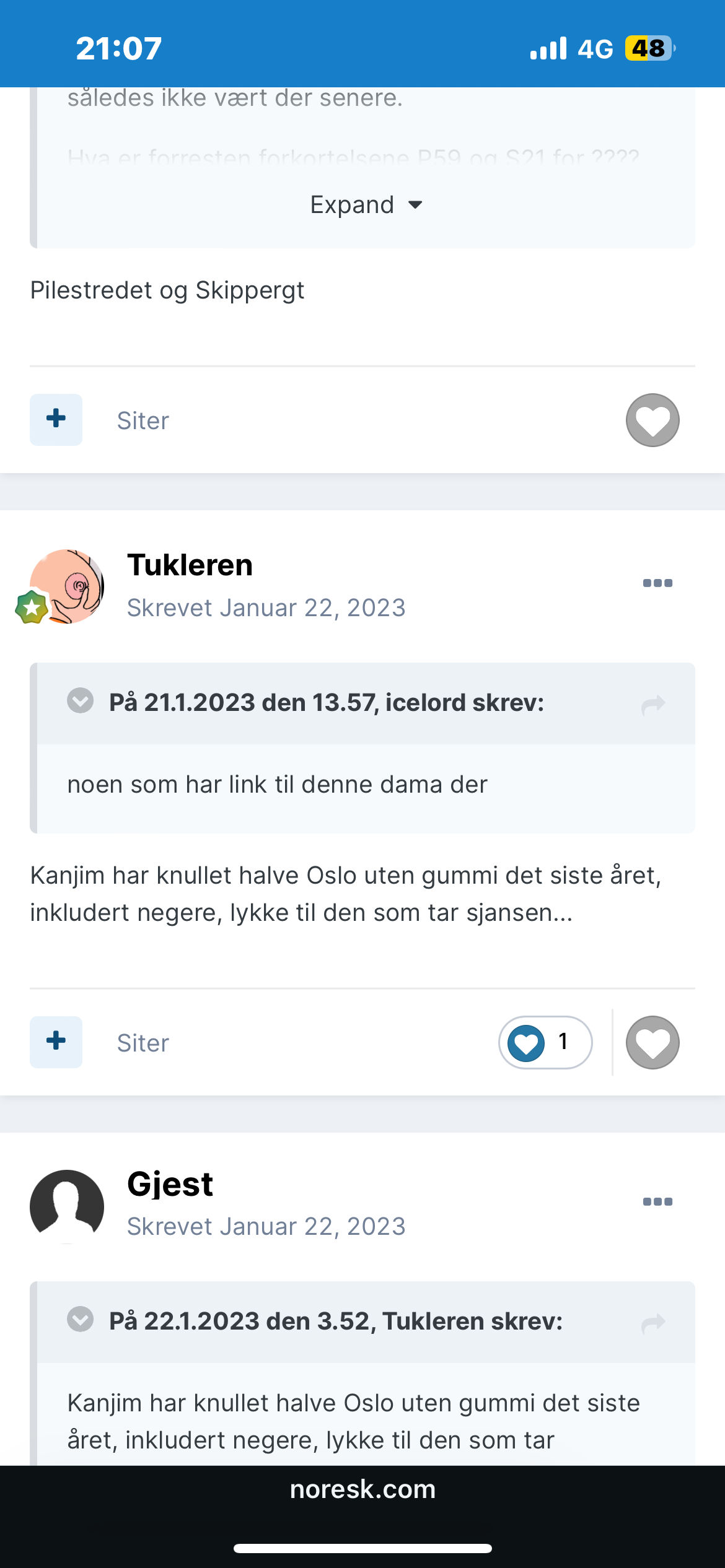The image size is (725, 1568).
Task: Expand the collapsed quote at the top
Action: pyautogui.click(x=366, y=205)
